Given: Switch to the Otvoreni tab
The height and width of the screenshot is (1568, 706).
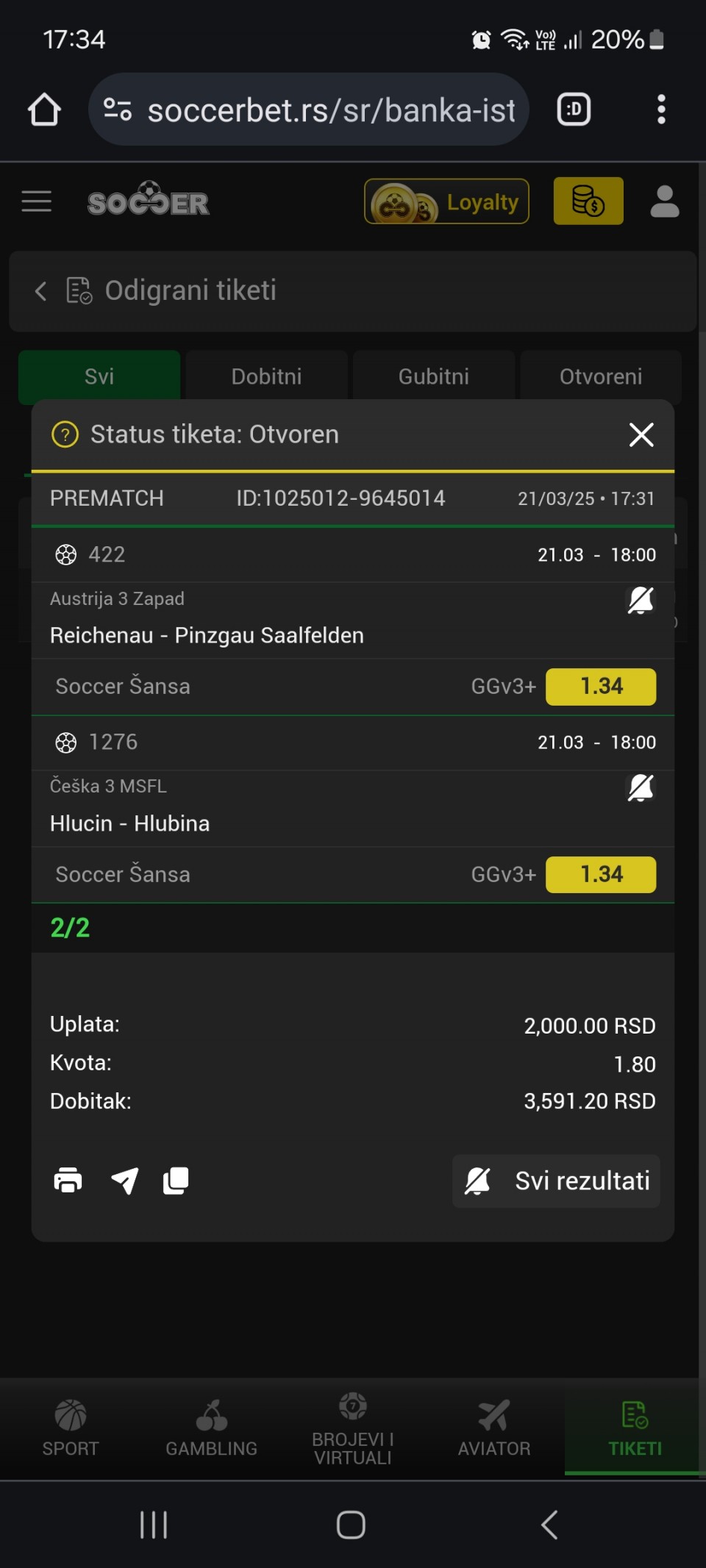Looking at the screenshot, I should (601, 376).
